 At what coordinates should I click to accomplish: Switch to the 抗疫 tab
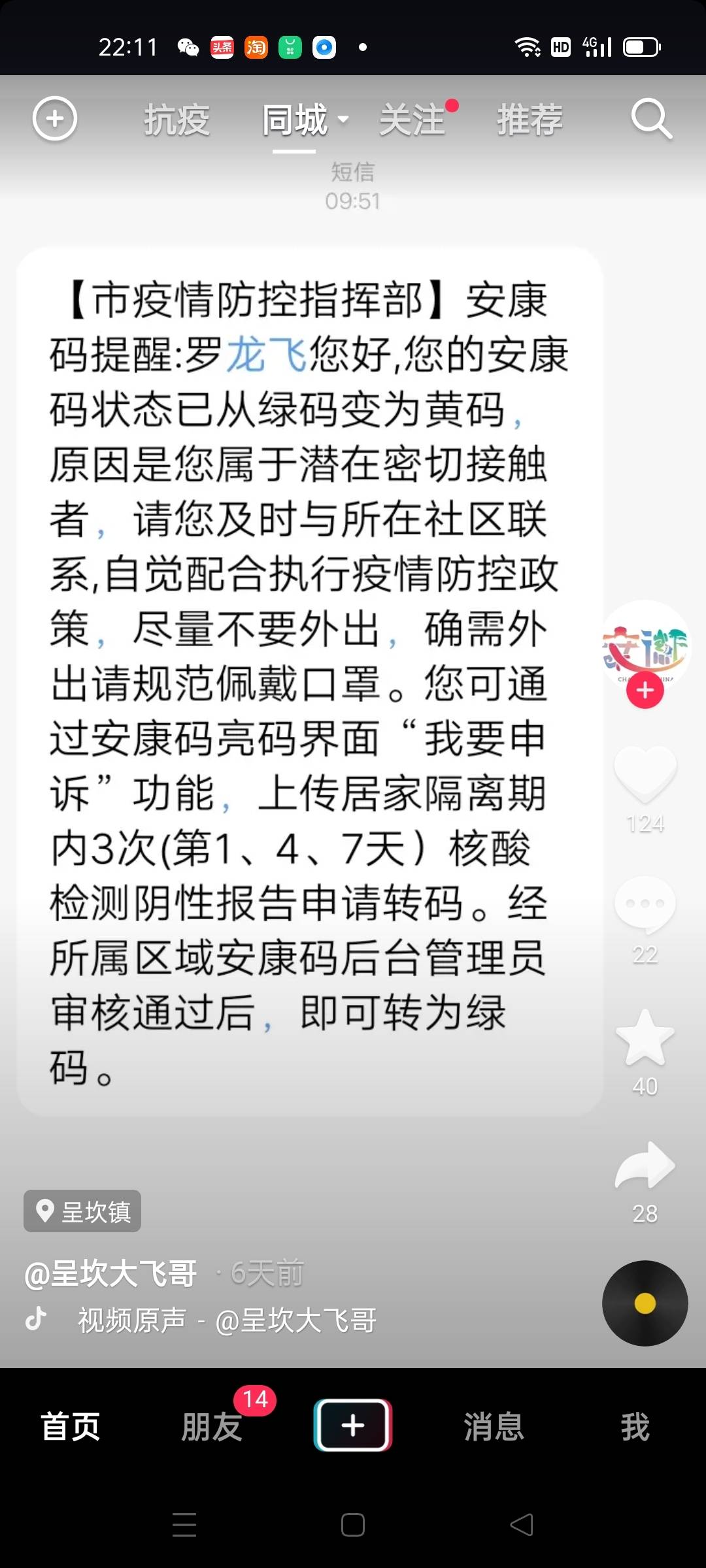coord(176,120)
